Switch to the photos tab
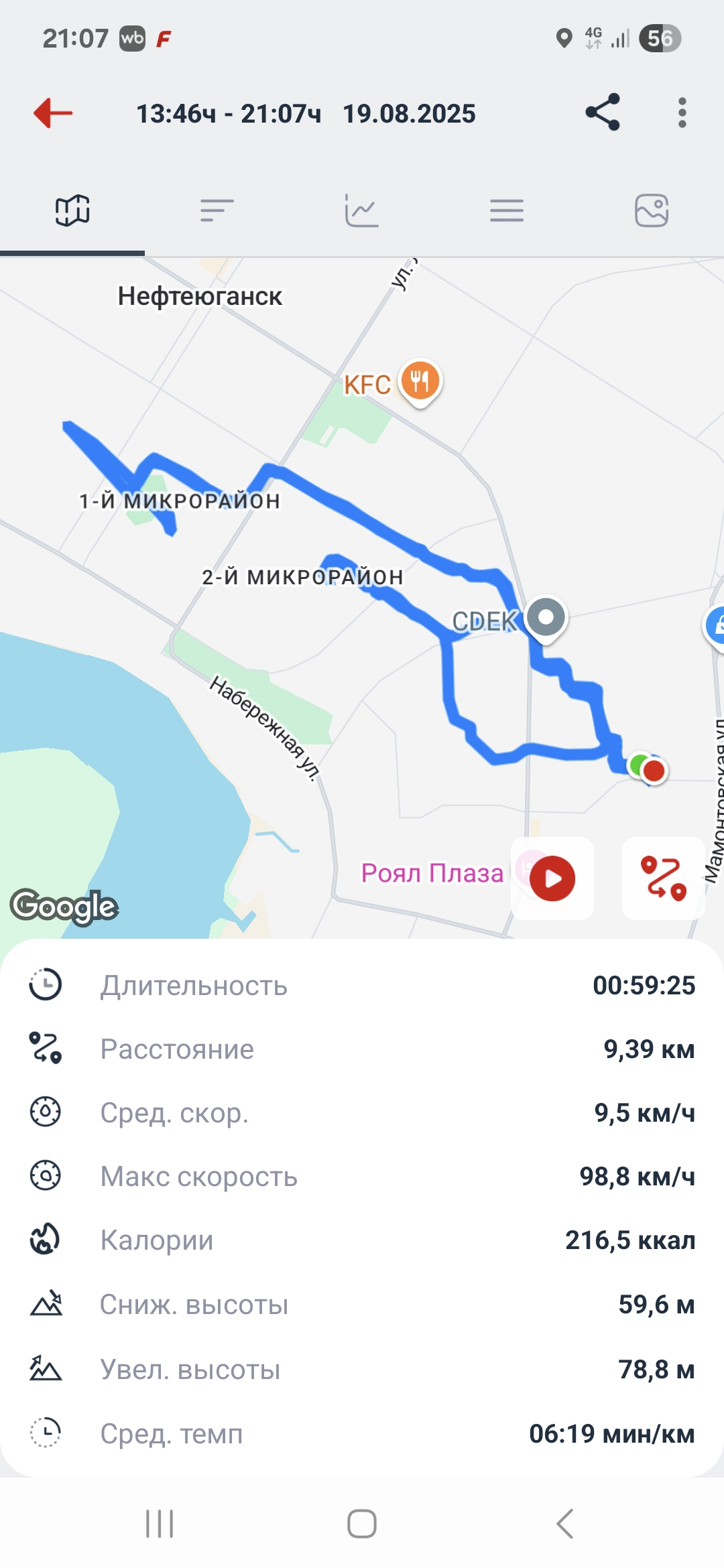 click(x=652, y=210)
